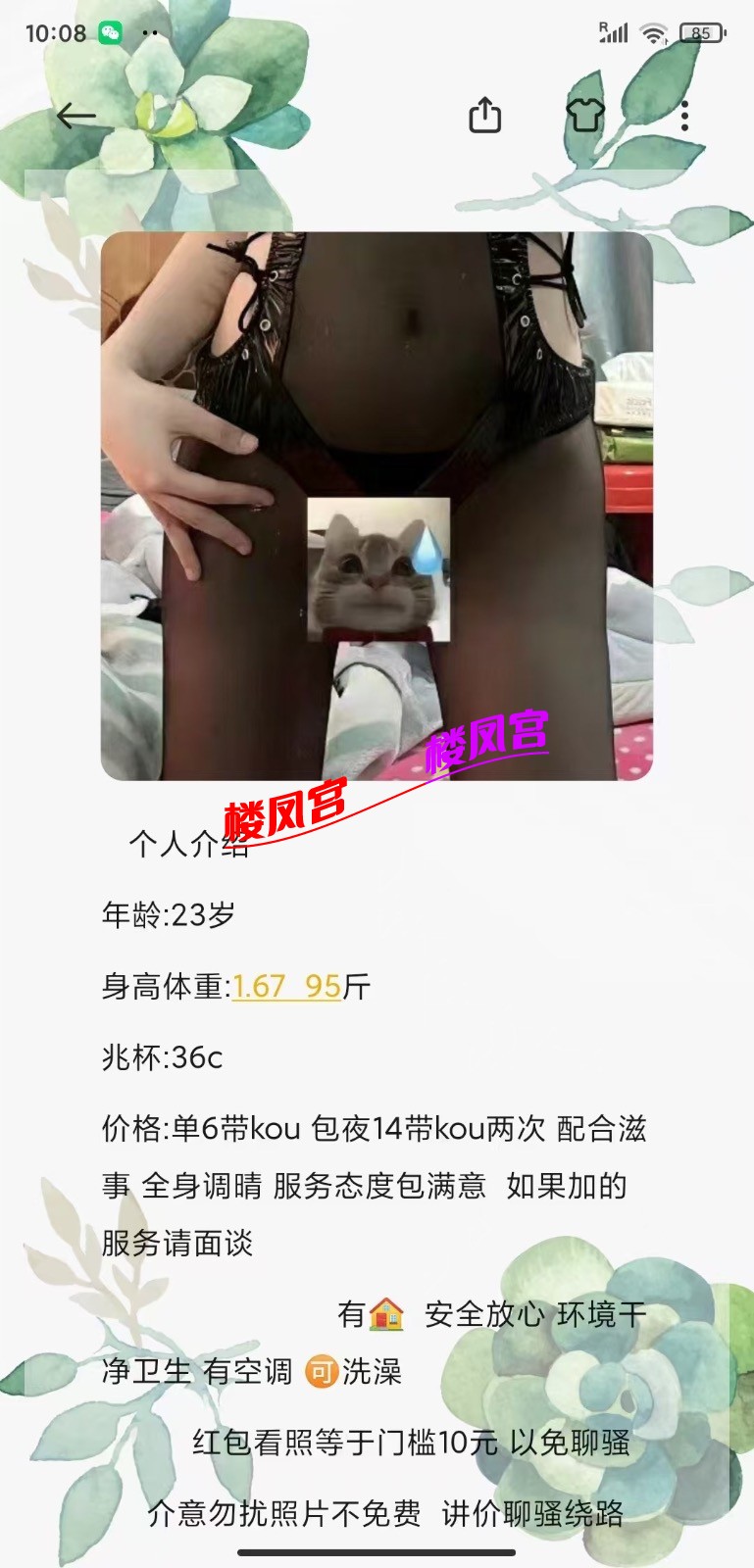The image size is (754, 1568).
Task: Go back using the arrow icon
Action: 75,116
